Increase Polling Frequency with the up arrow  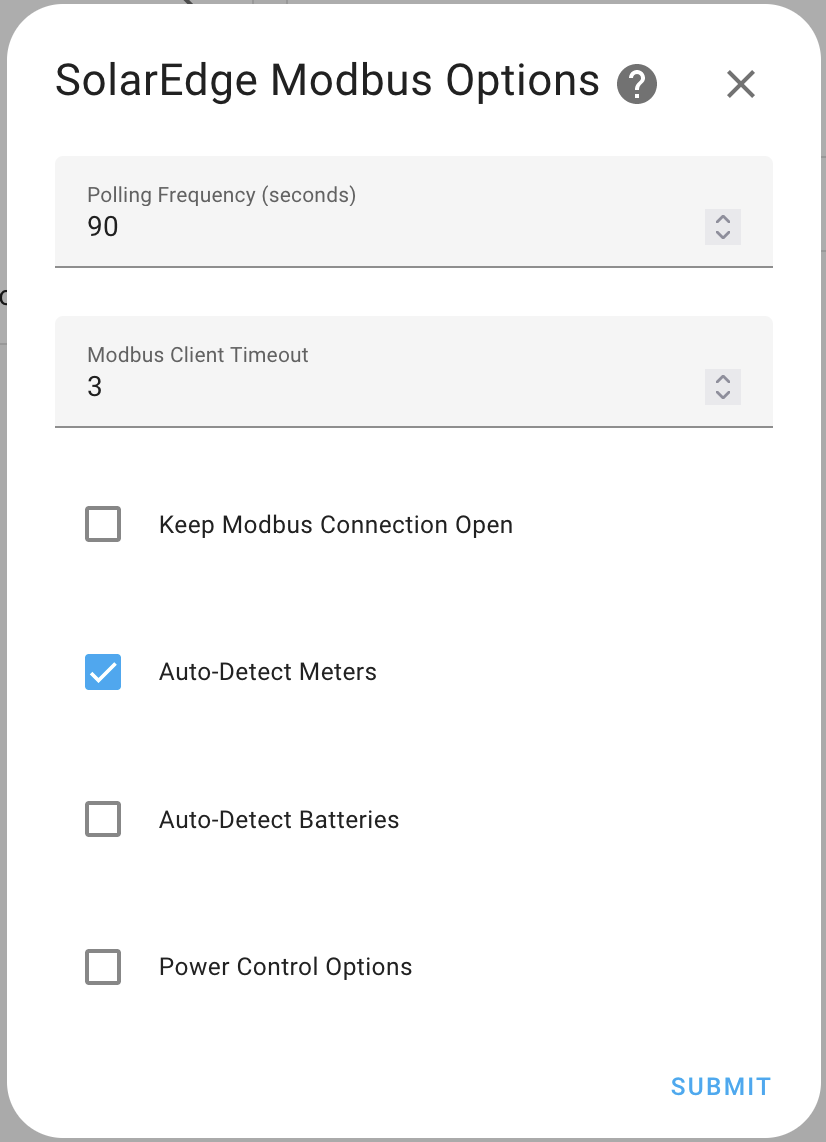coord(722,220)
